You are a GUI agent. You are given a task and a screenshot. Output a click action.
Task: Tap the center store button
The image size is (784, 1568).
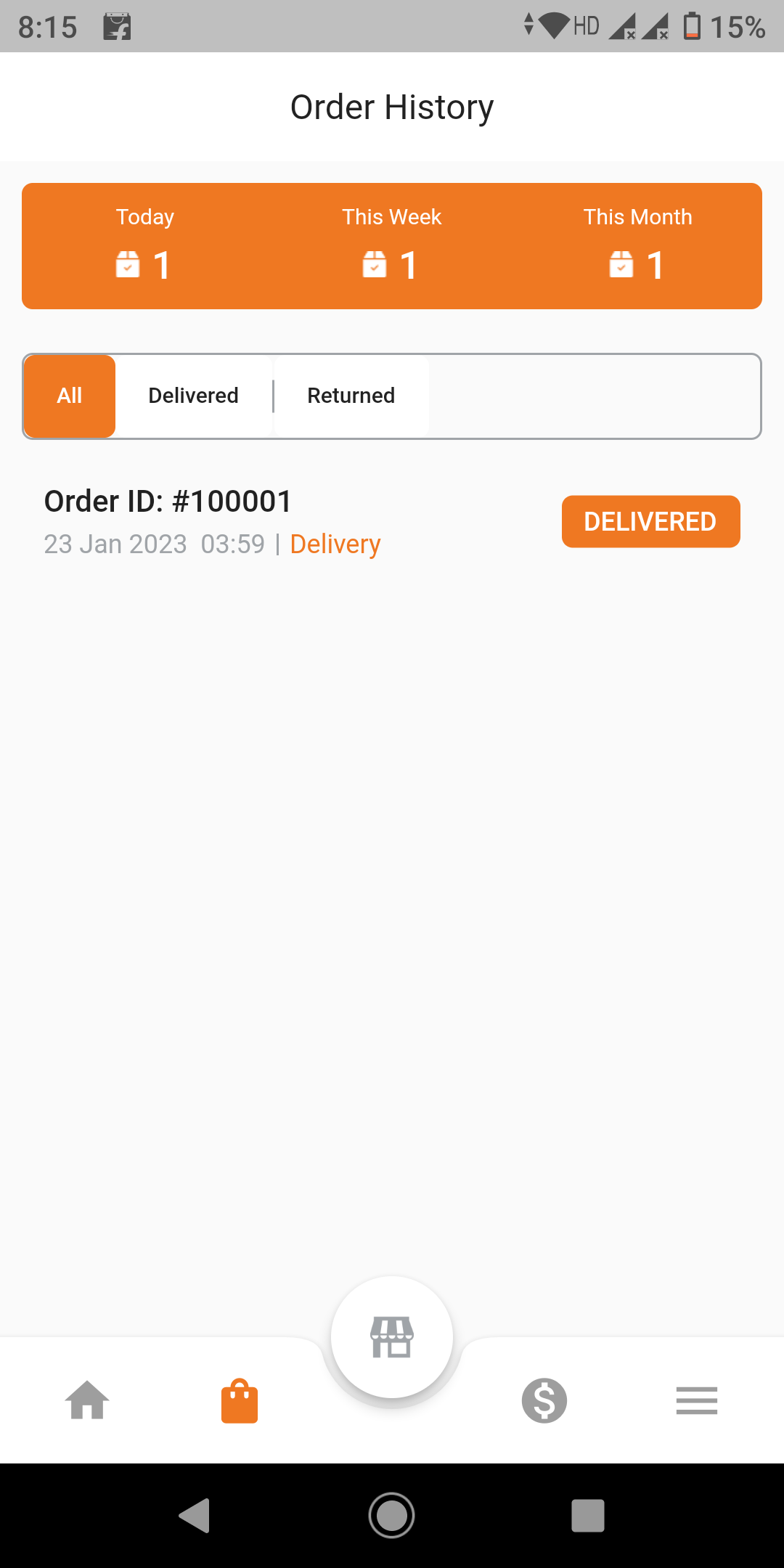coord(392,1336)
